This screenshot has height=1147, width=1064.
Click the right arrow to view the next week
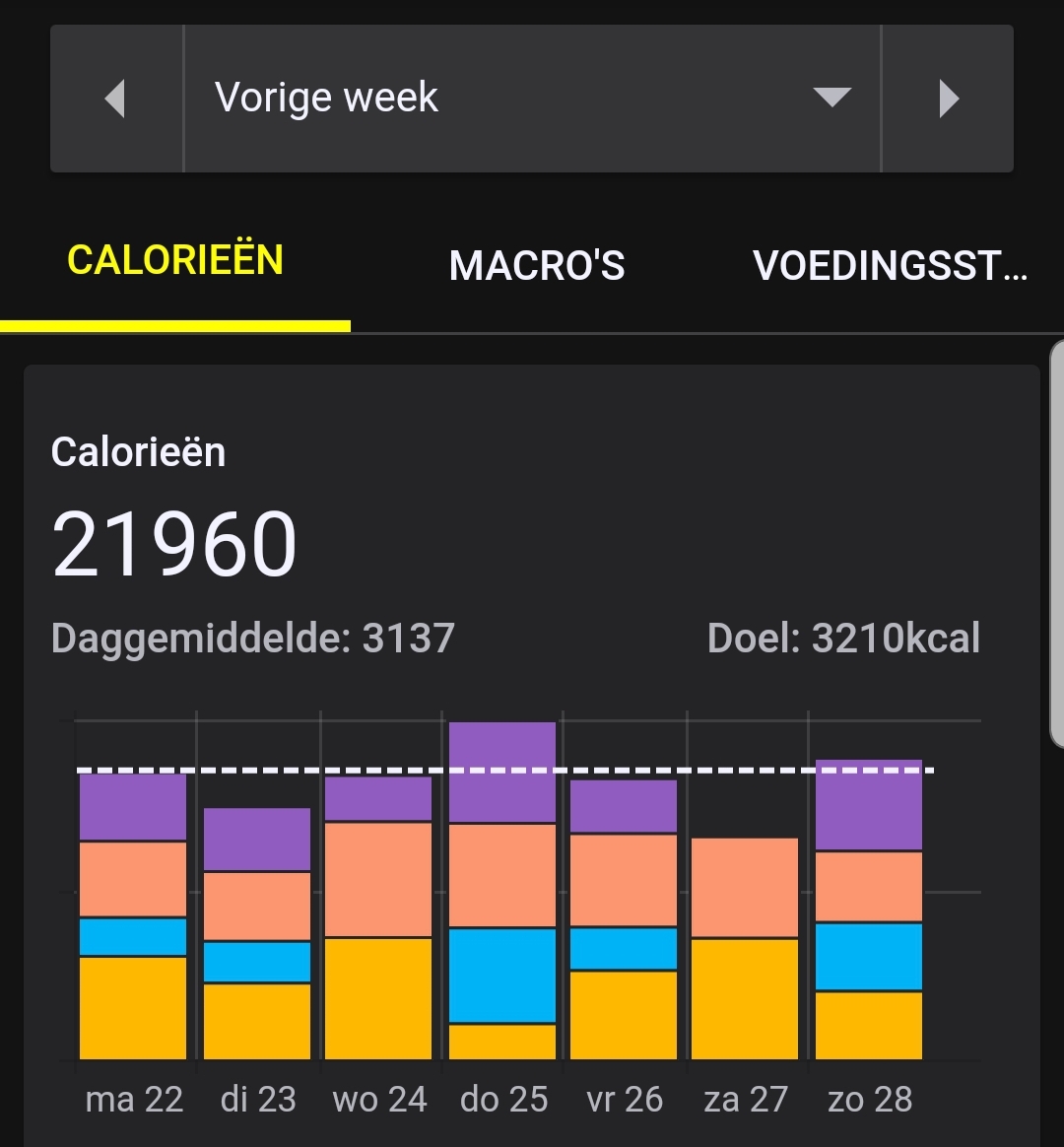click(948, 98)
